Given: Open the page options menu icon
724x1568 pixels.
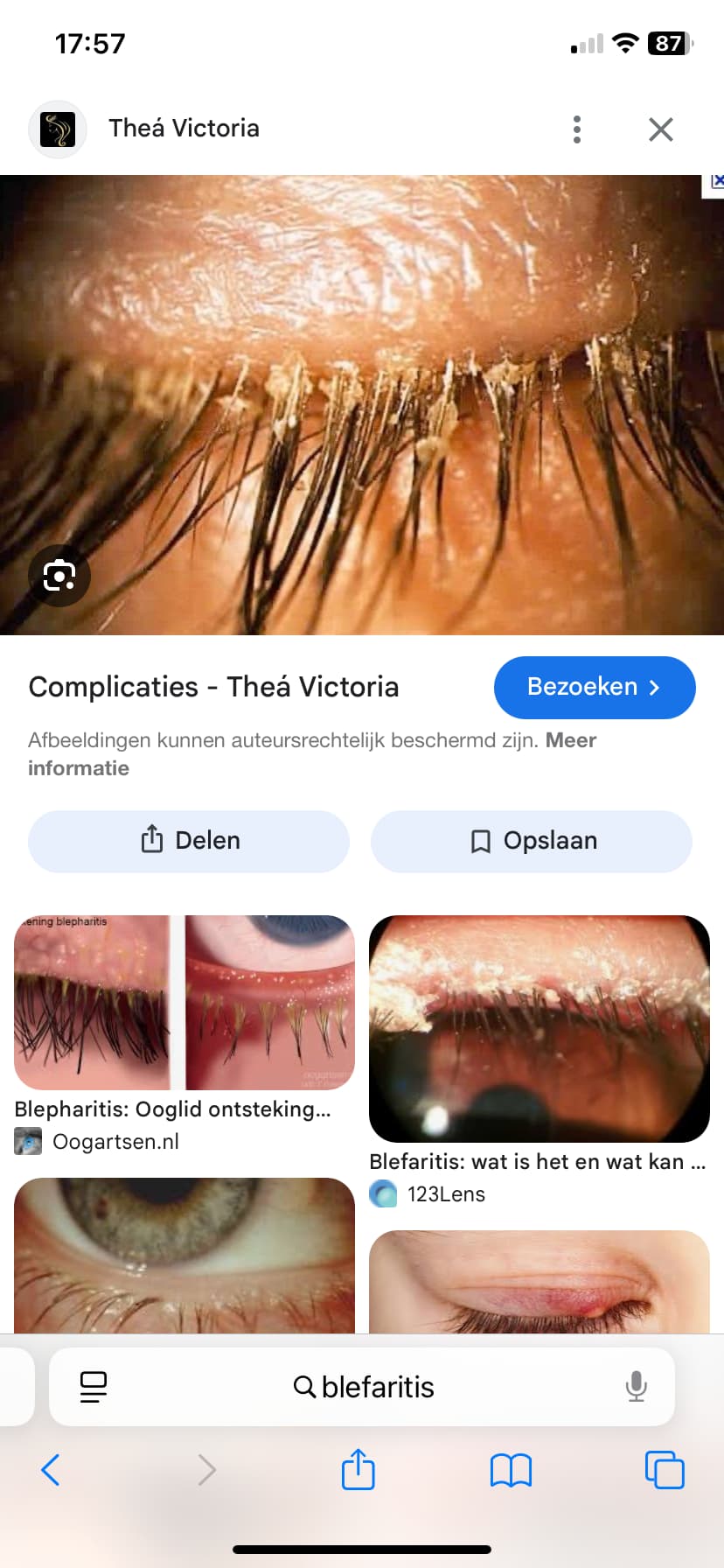Looking at the screenshot, I should coord(94,1387).
